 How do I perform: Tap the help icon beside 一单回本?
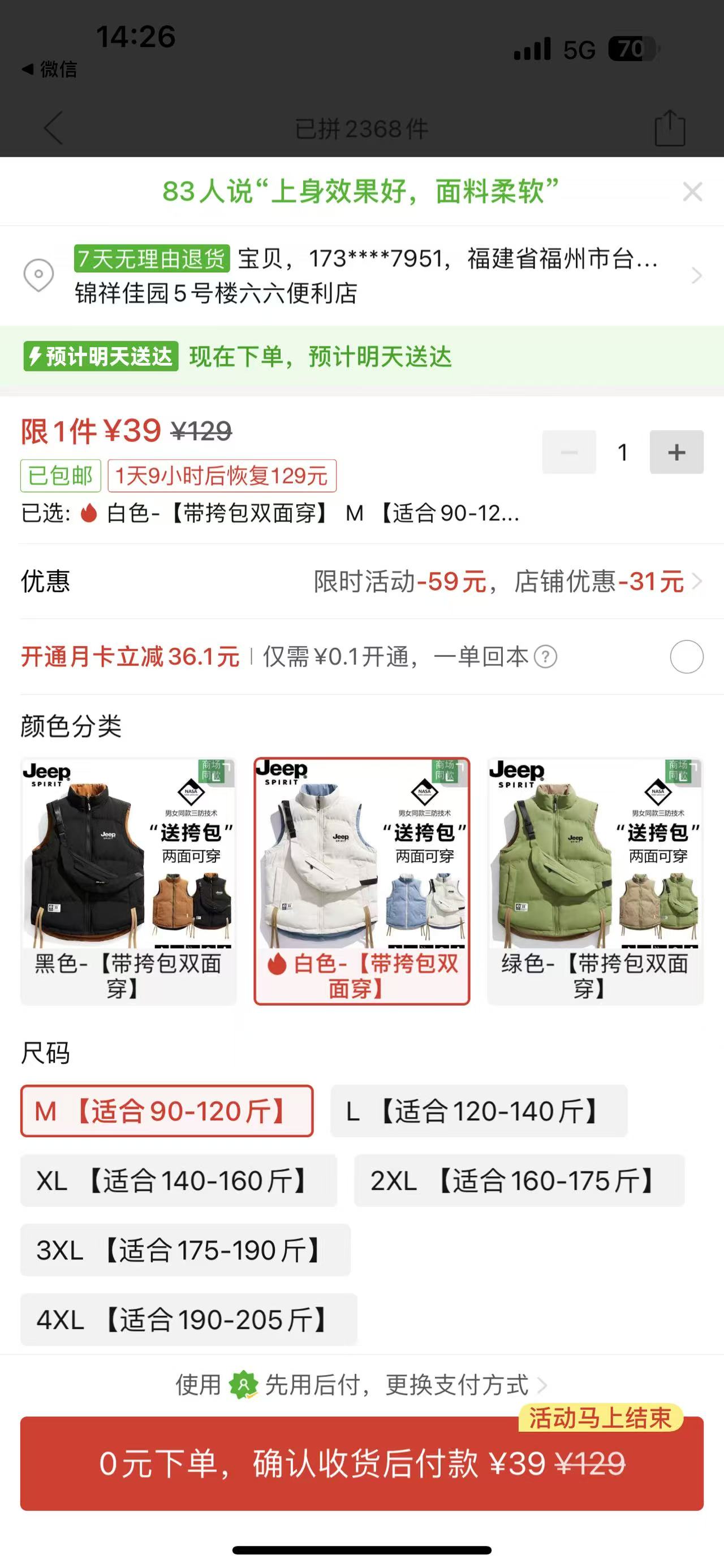tap(545, 657)
